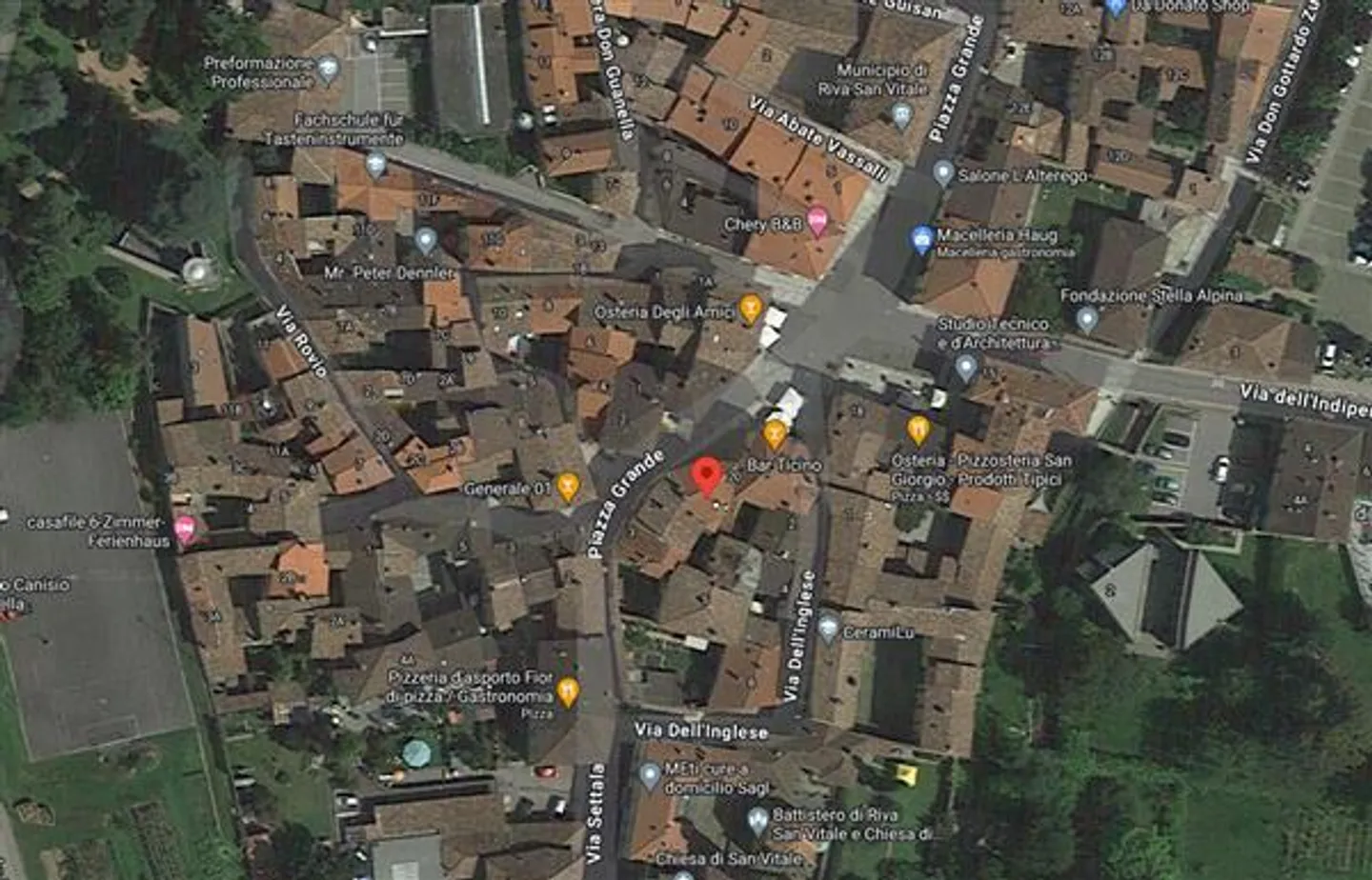This screenshot has height=880, width=1372.
Task: Select the Battistero di Riva San Vitale marker
Action: point(757,819)
